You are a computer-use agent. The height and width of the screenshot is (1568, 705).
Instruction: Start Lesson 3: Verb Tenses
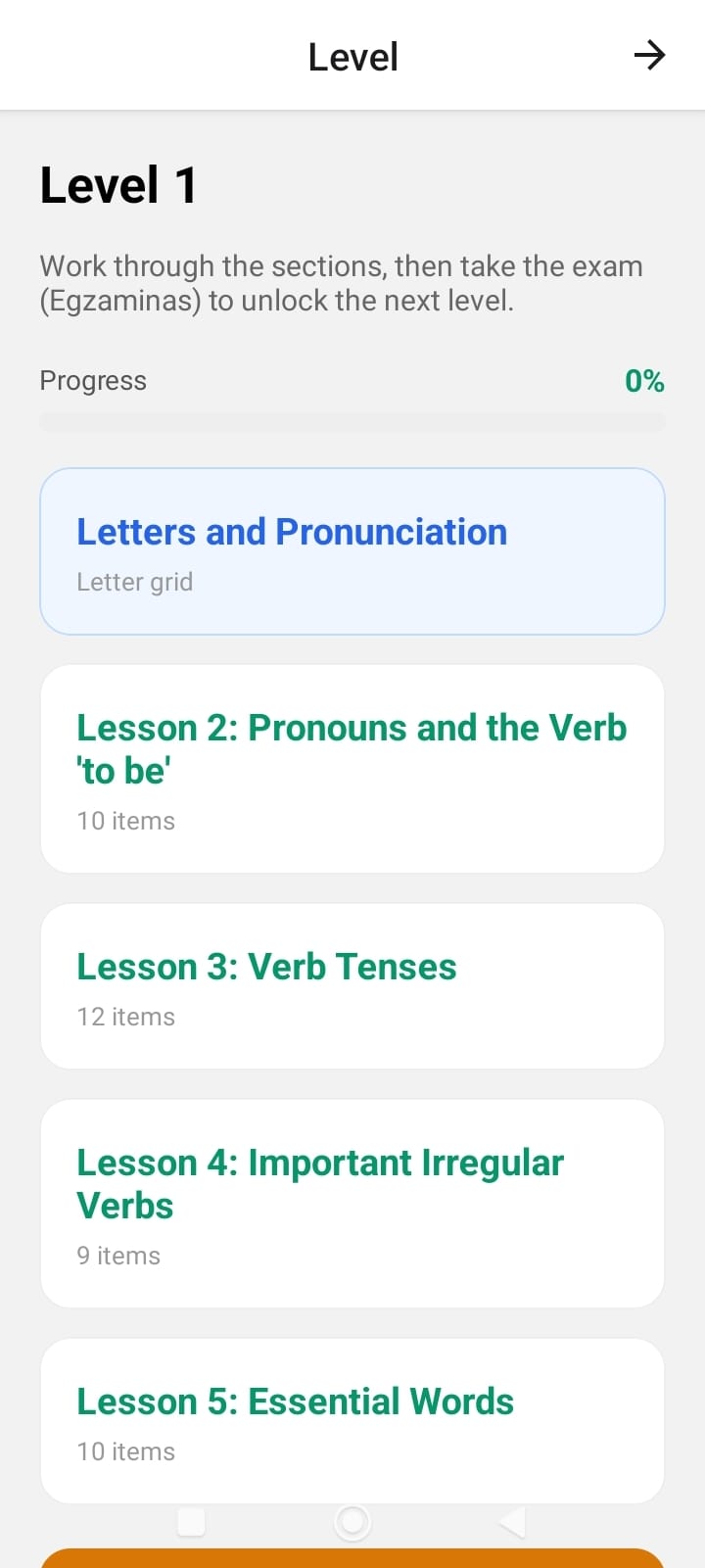tap(352, 986)
